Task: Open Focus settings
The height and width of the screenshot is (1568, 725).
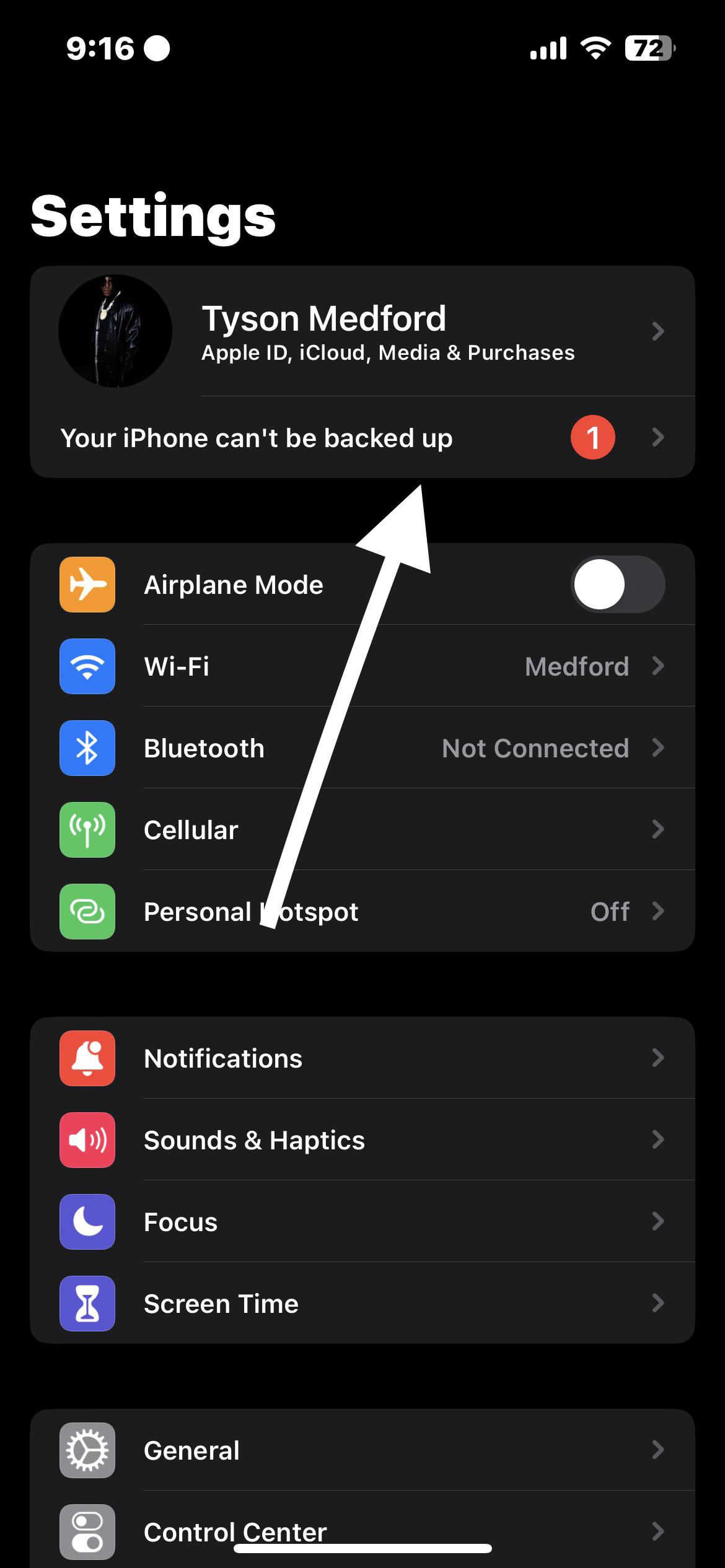Action: pyautogui.click(x=362, y=1222)
